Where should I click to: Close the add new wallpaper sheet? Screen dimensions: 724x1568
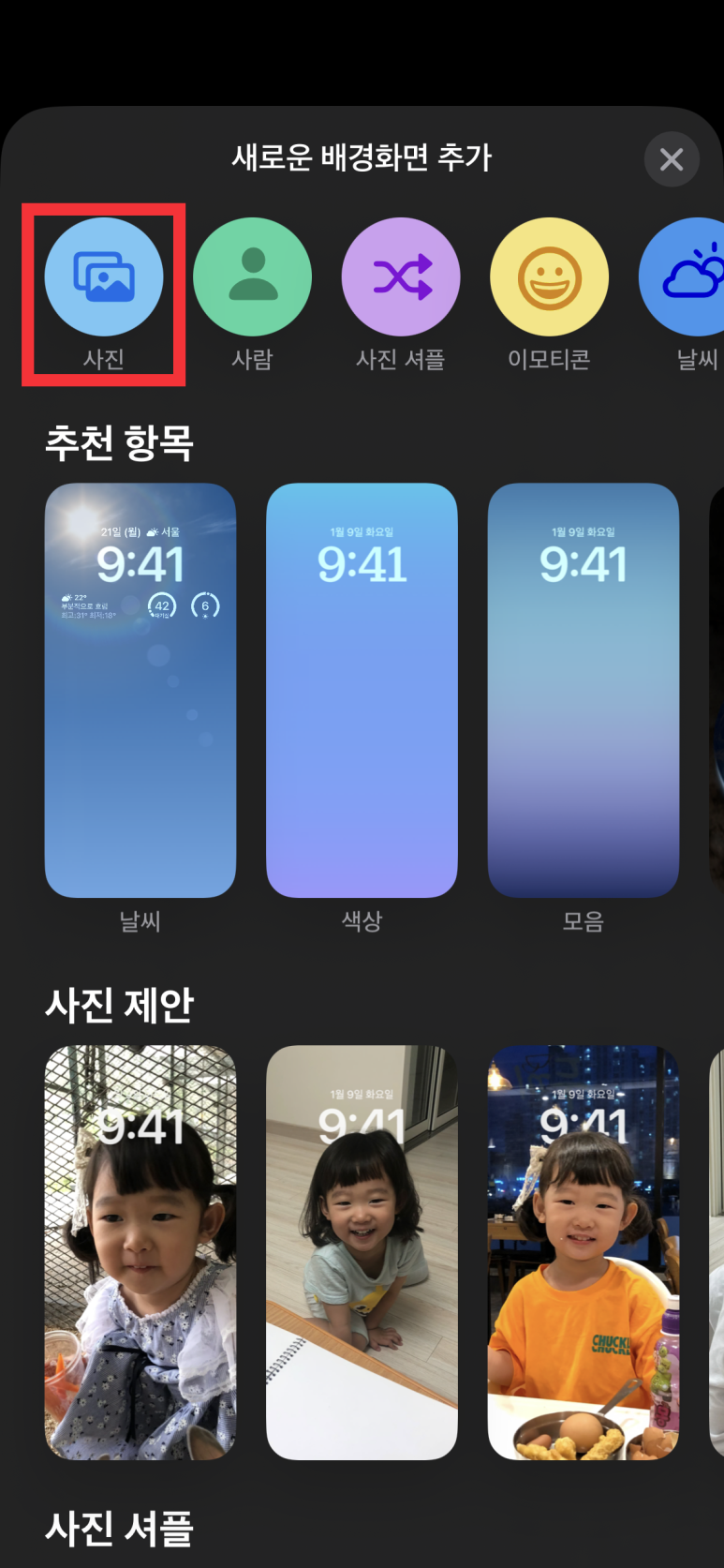click(672, 159)
